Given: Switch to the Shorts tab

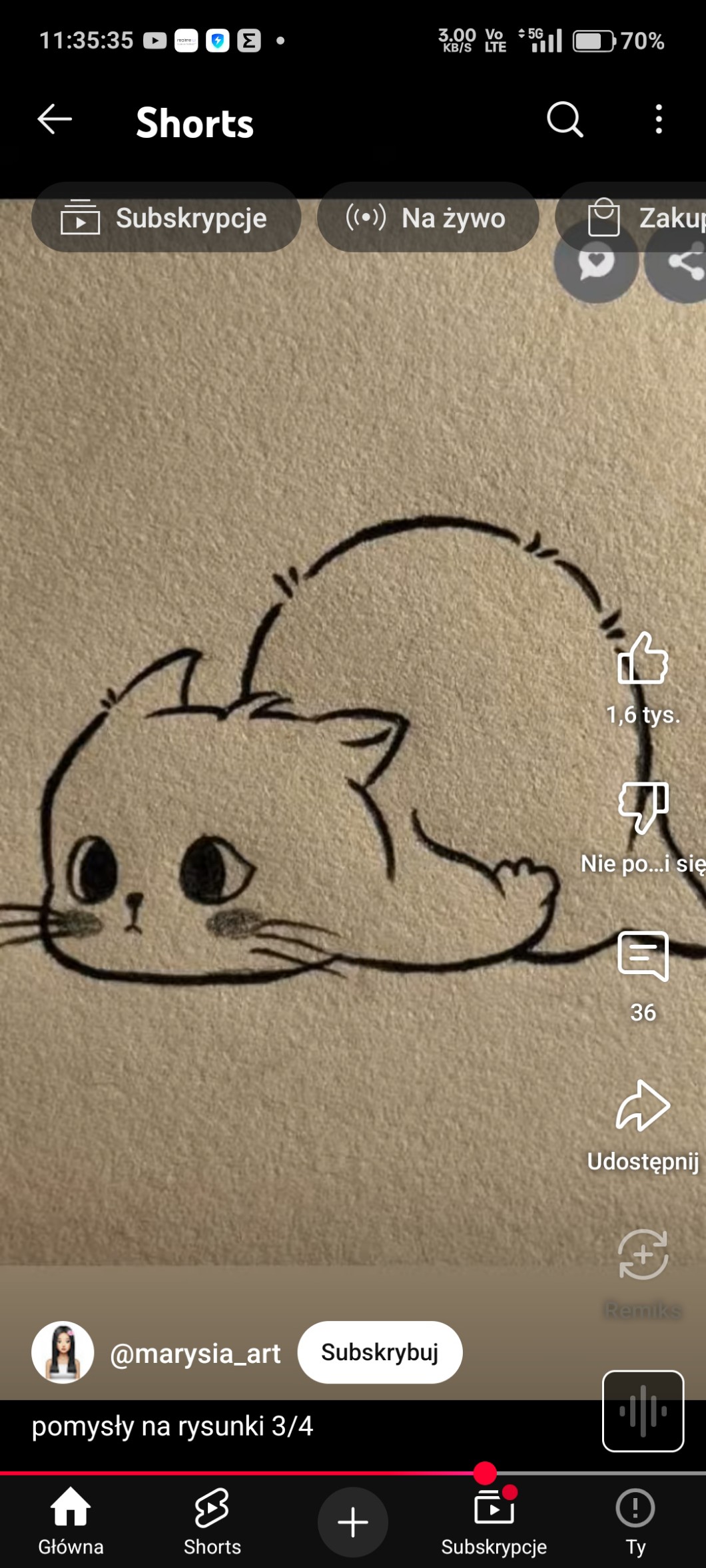Looking at the screenshot, I should [x=212, y=1521].
